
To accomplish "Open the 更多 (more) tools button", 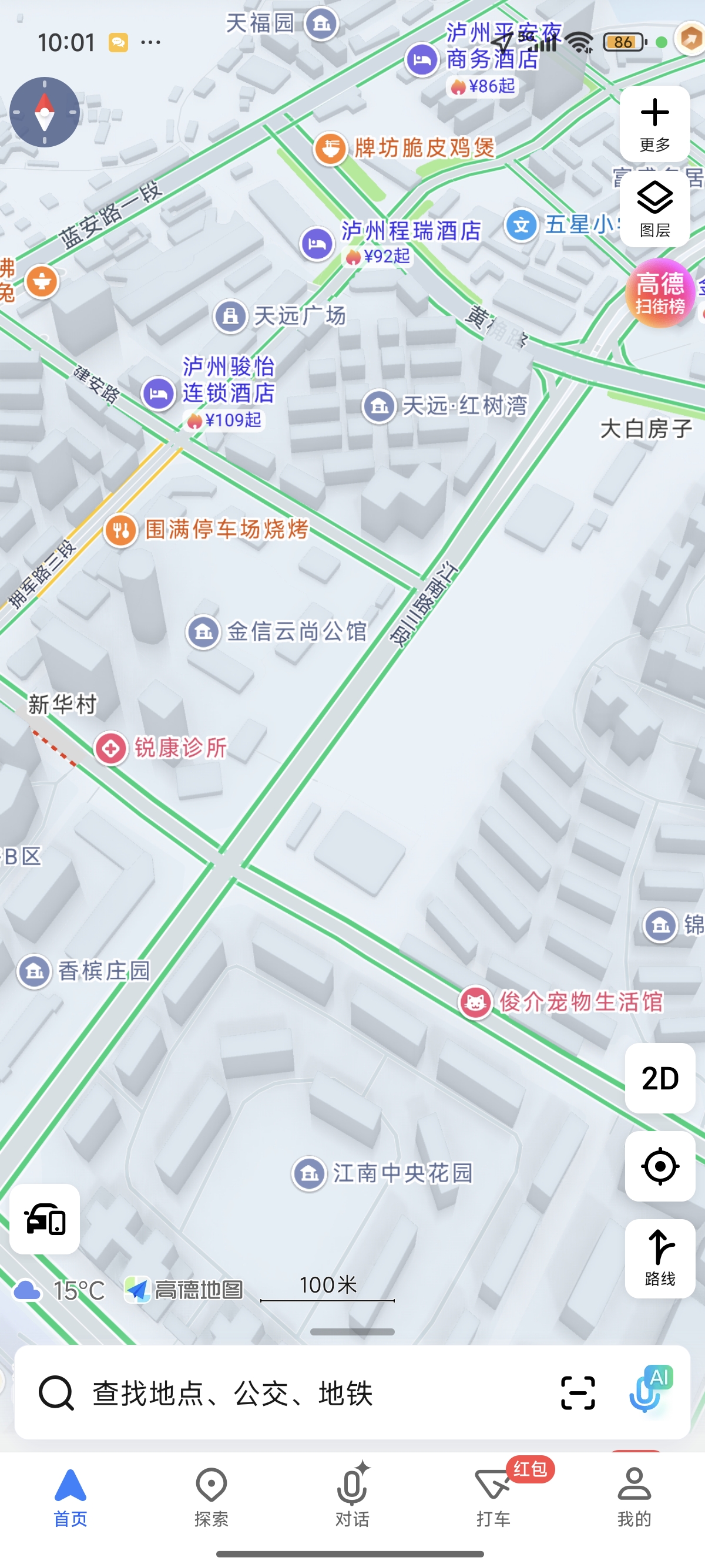I will (654, 123).
